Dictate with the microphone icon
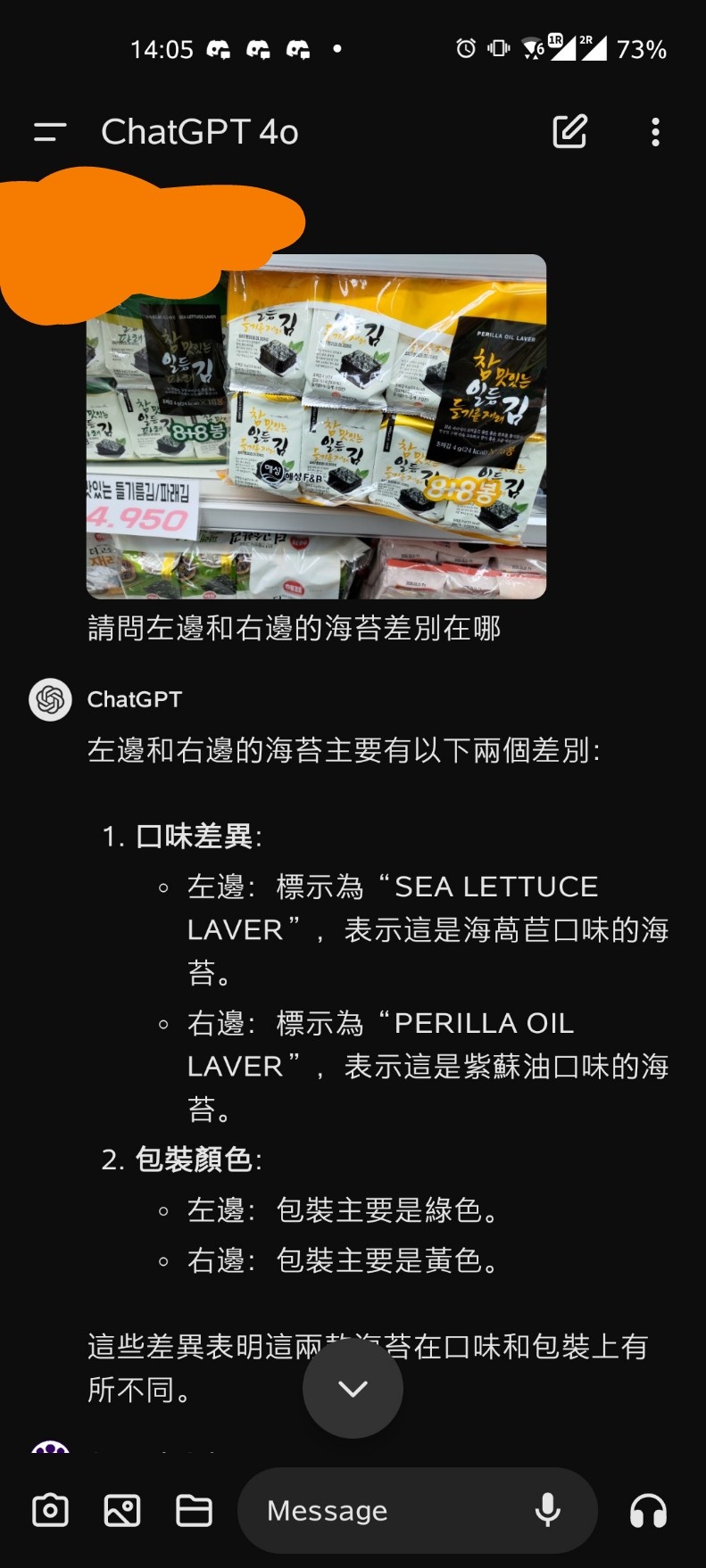 click(x=547, y=1510)
